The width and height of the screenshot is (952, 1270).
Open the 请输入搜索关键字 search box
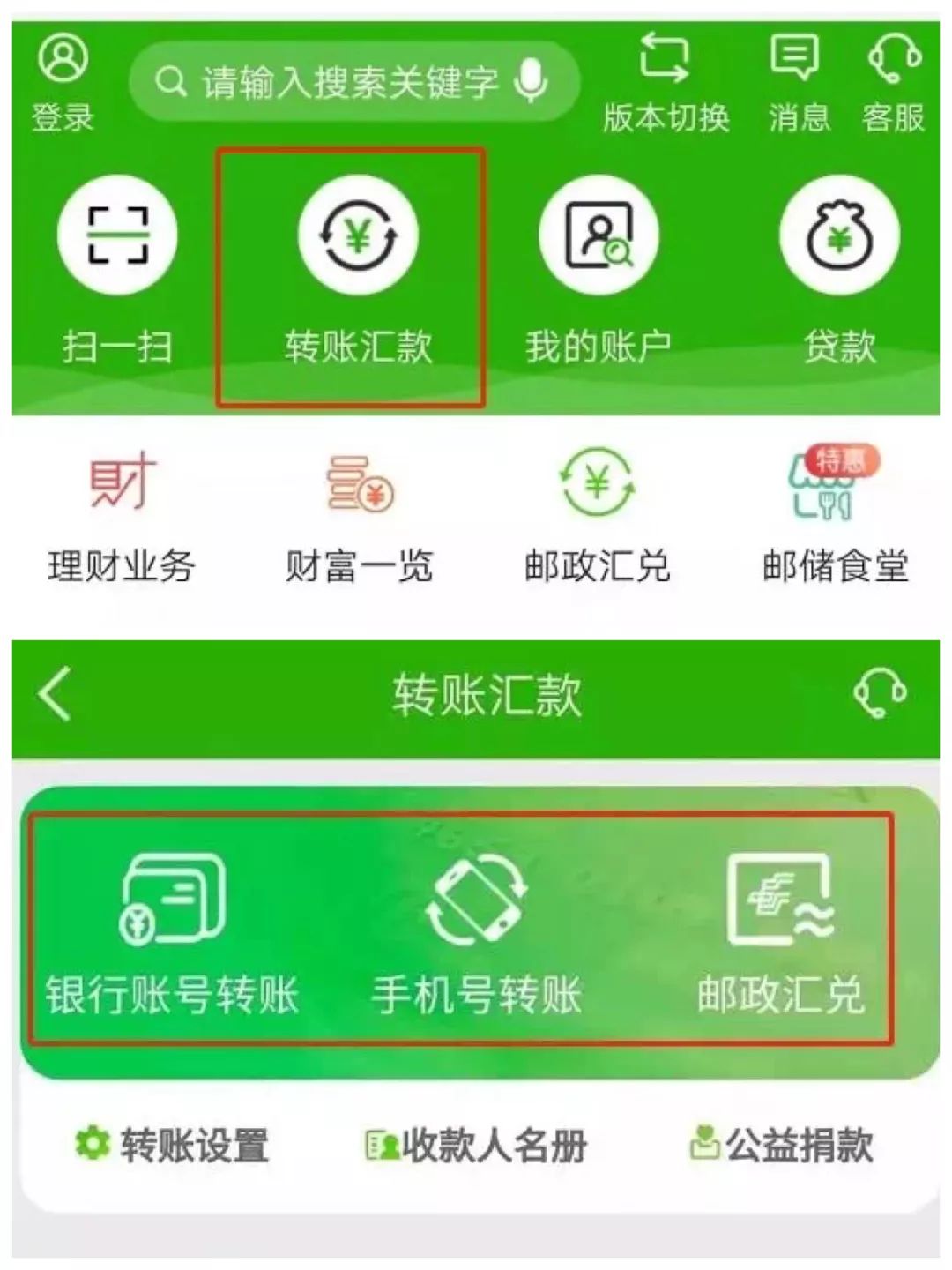tap(335, 83)
